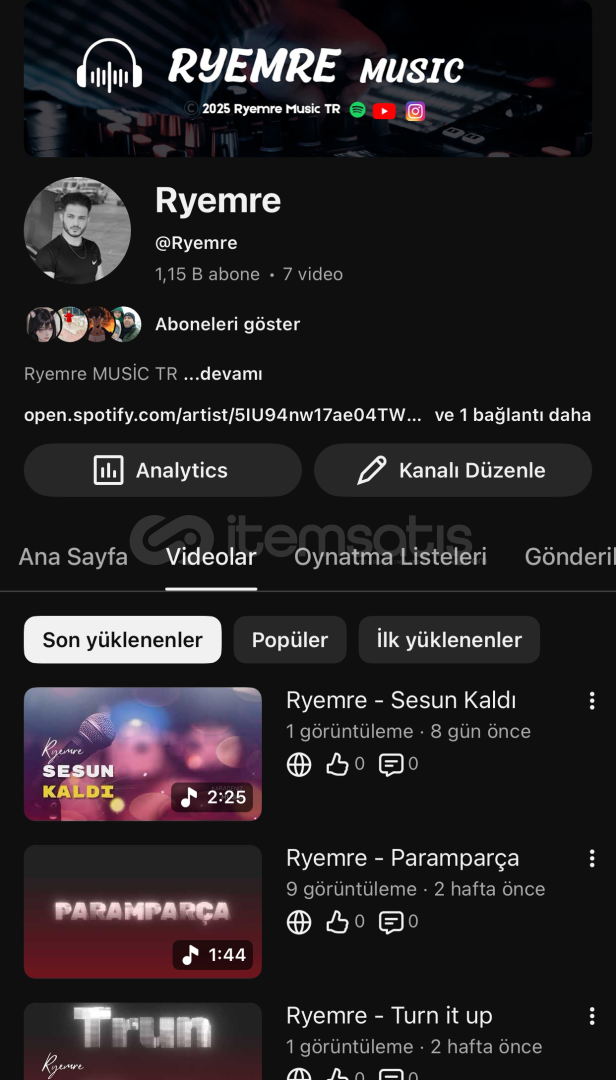Select the Son yüklenenler chip
The height and width of the screenshot is (1080, 616).
point(122,640)
